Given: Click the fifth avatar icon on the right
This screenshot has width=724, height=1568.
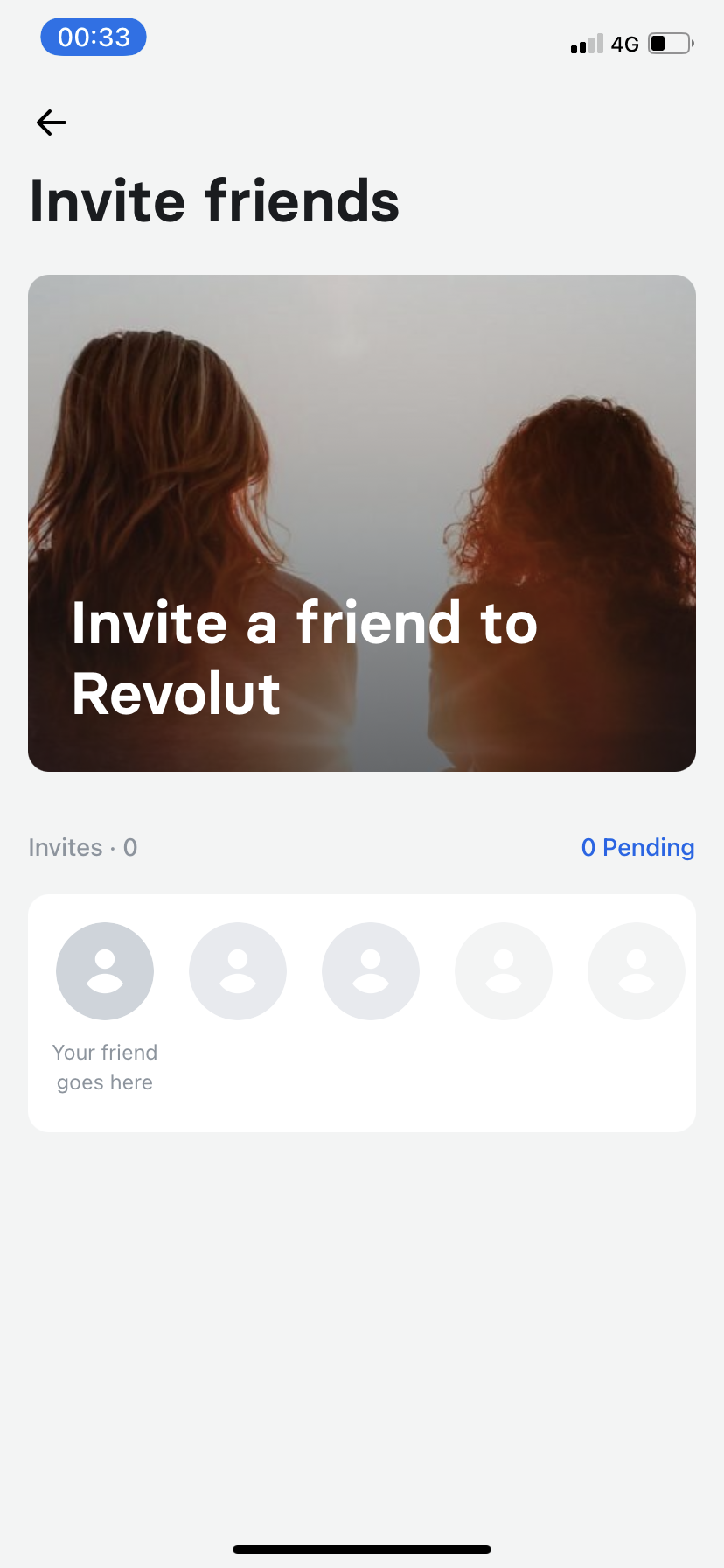Looking at the screenshot, I should pos(636,970).
